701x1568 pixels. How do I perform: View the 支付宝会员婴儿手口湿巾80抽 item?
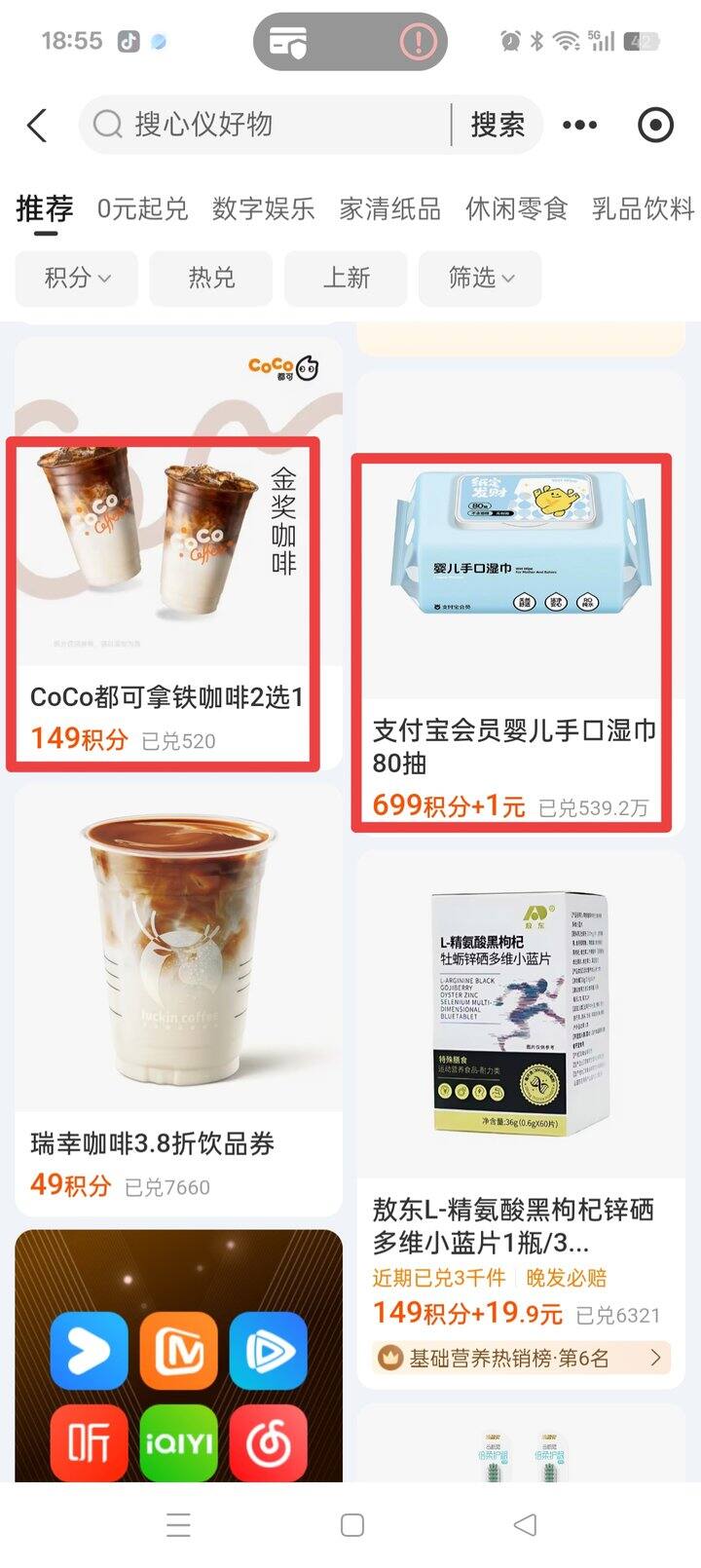coord(512,643)
